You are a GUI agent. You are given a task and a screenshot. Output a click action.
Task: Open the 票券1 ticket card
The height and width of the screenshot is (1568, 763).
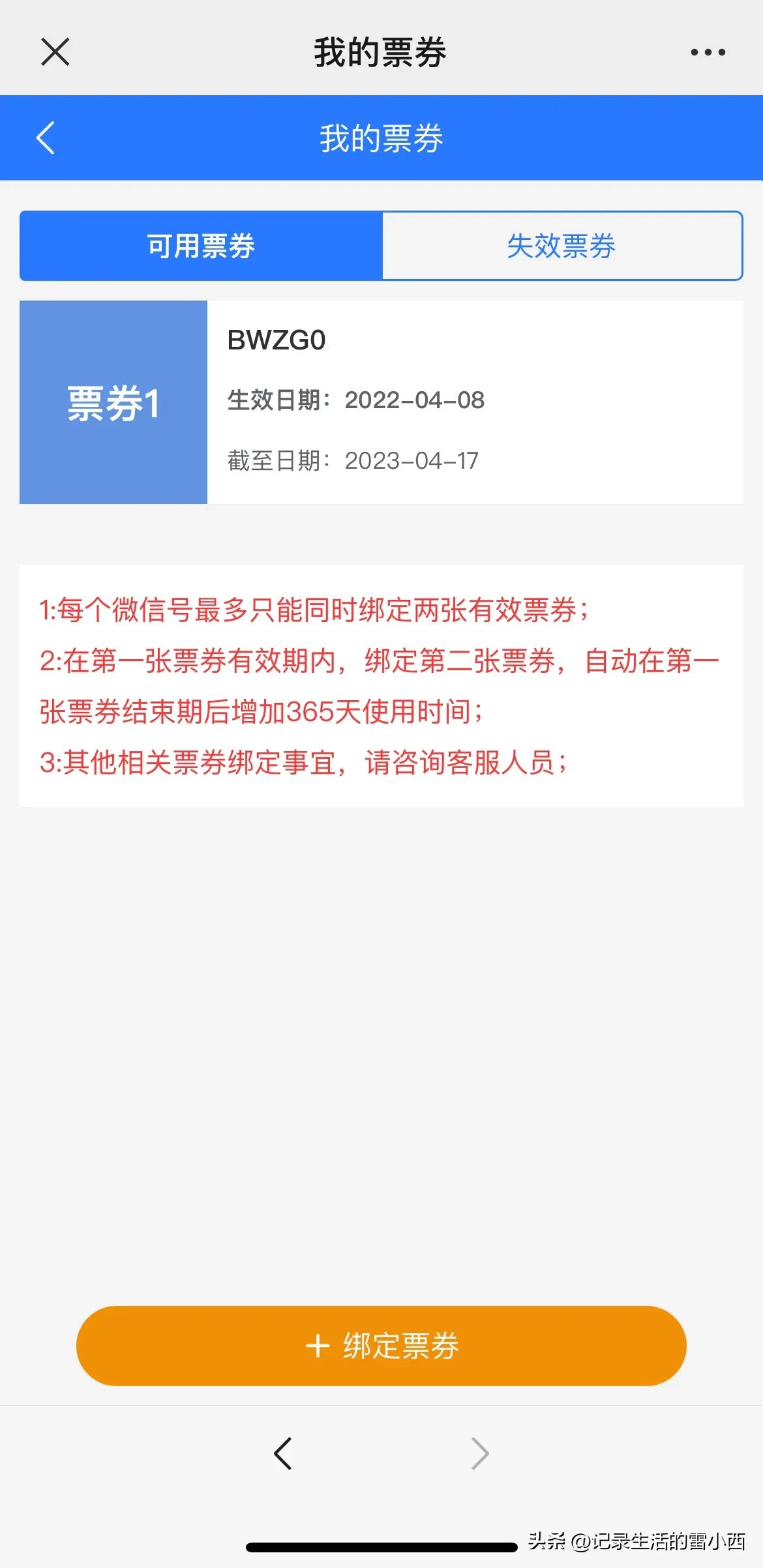click(381, 402)
